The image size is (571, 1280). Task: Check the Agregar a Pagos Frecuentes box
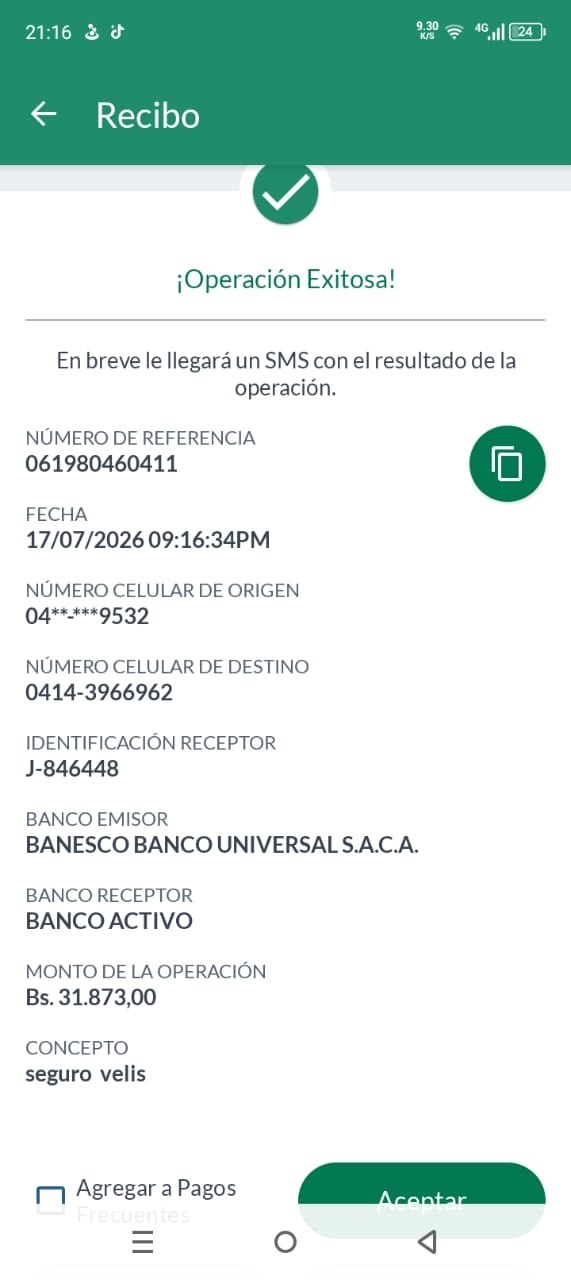coord(50,1200)
